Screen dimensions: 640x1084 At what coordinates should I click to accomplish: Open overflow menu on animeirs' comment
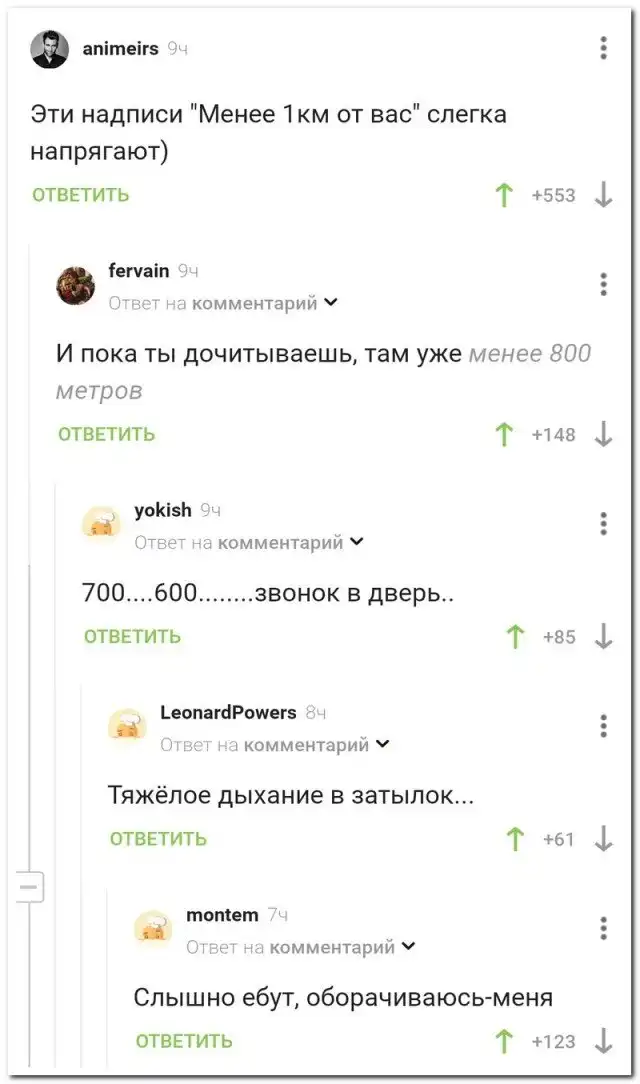603,48
